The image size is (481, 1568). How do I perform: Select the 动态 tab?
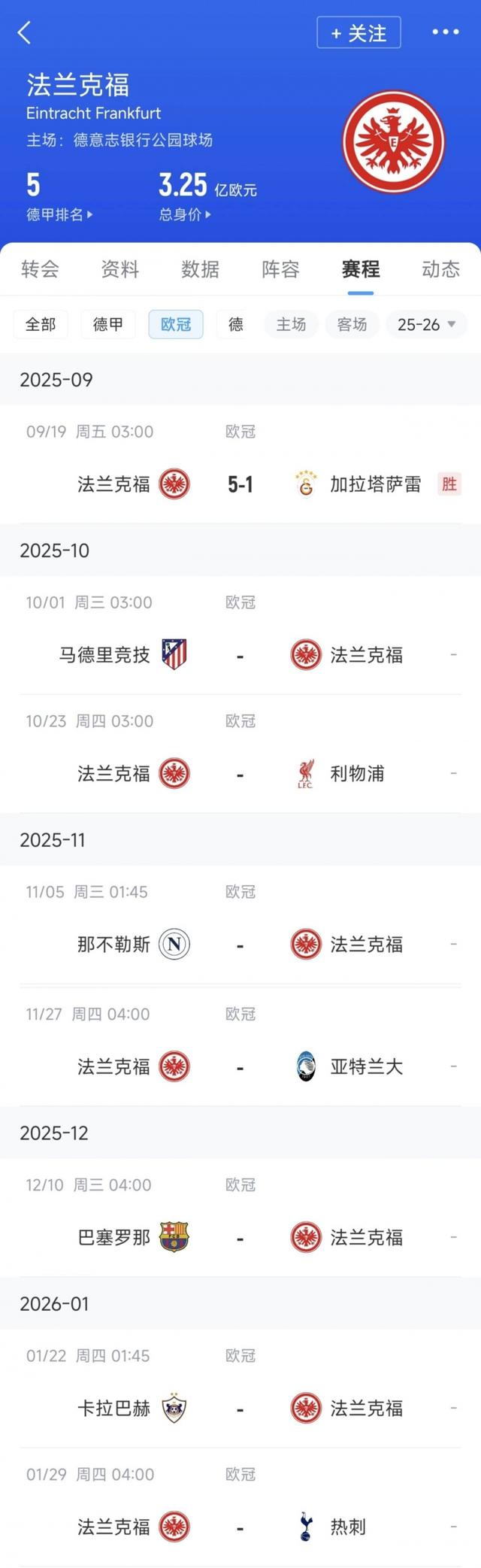(440, 269)
